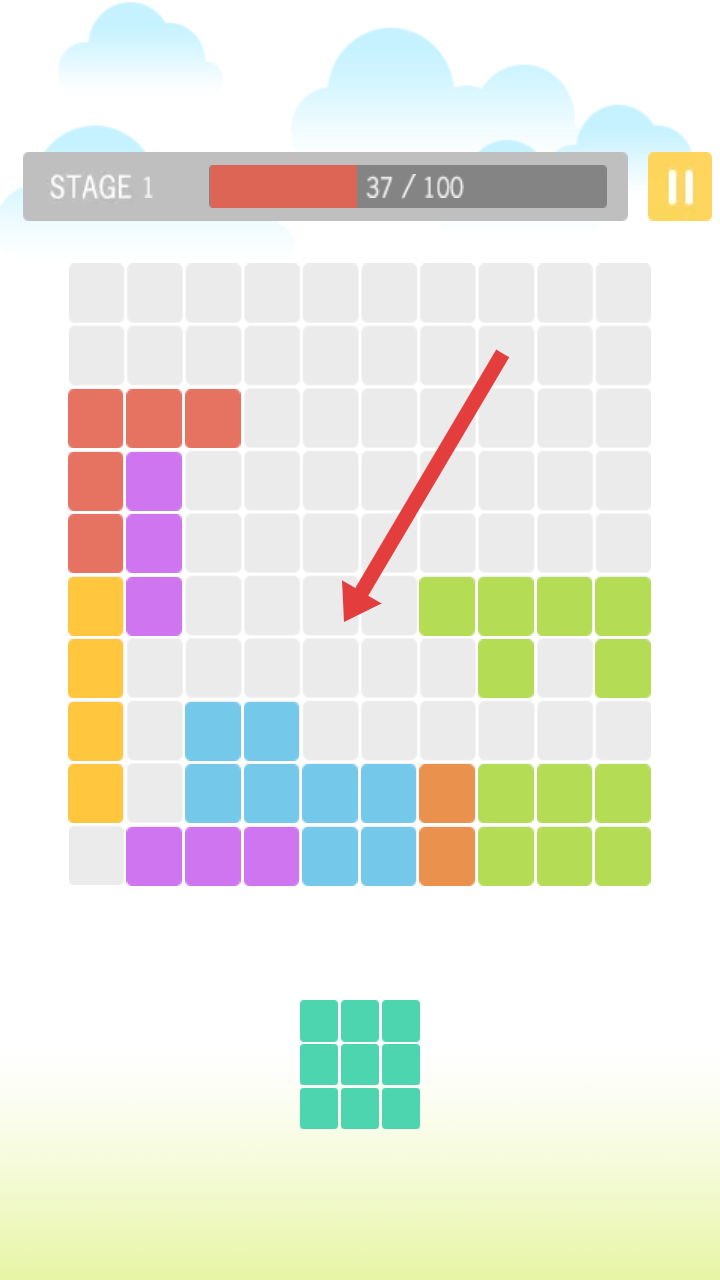Screen dimensions: 720x1280
Task: Pause the game with the yellow button
Action: (x=680, y=187)
